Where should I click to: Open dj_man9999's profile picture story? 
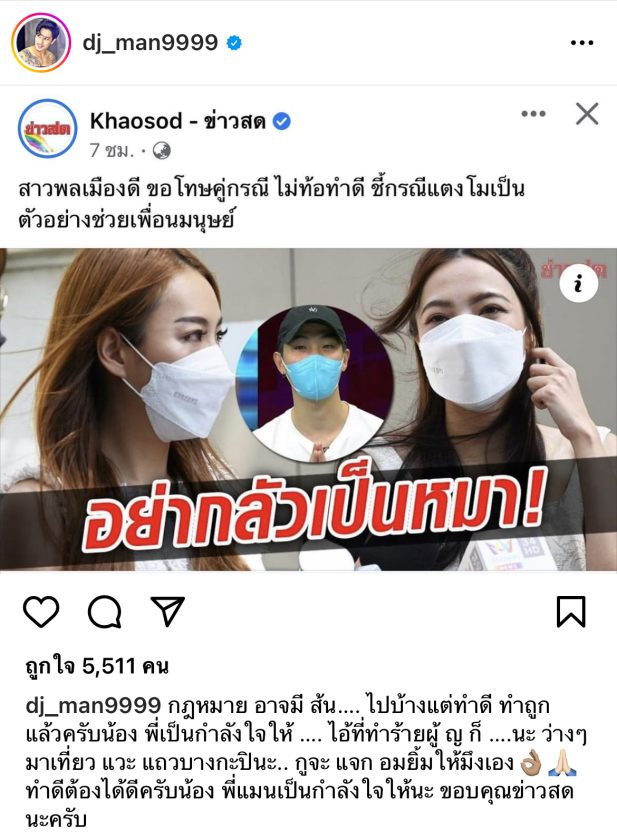[x=36, y=43]
